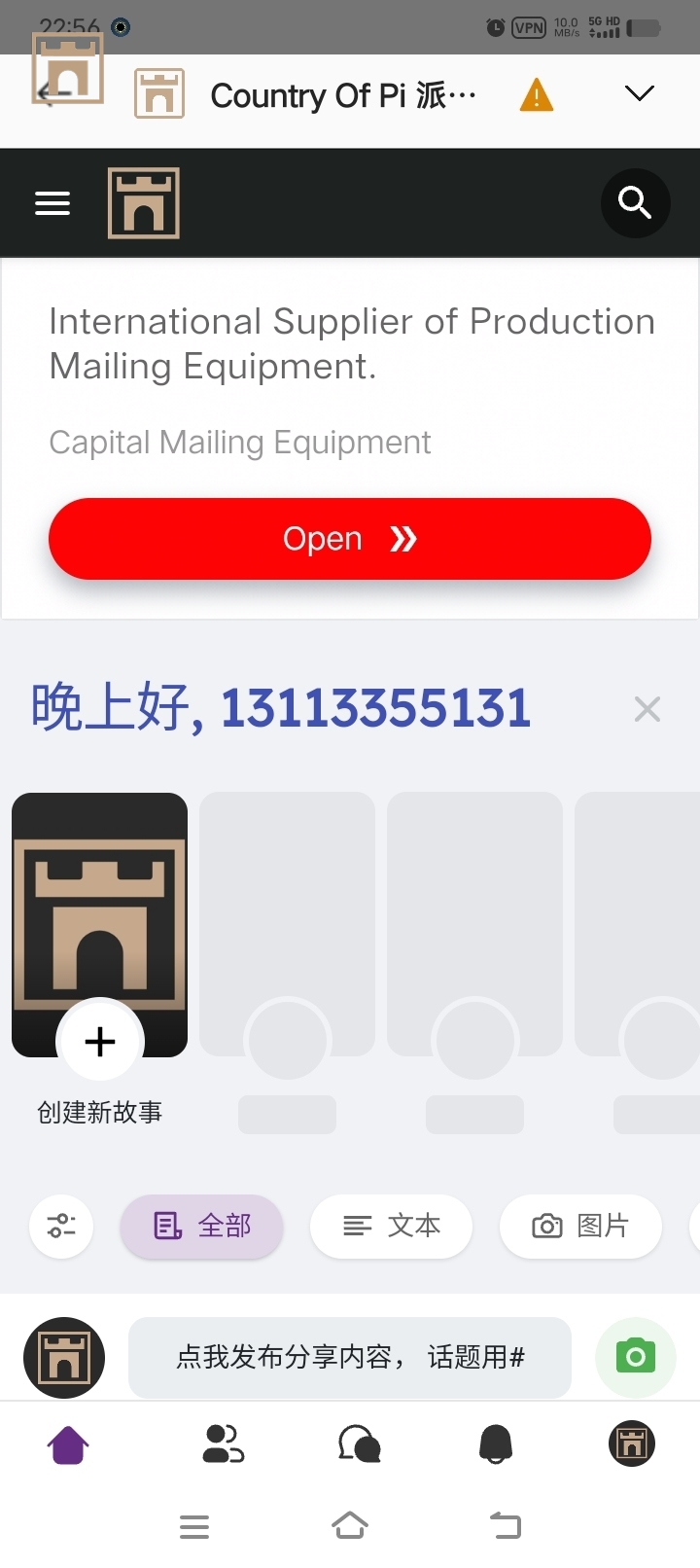Tap the system home button
This screenshot has height=1568, width=700.
(x=350, y=1525)
